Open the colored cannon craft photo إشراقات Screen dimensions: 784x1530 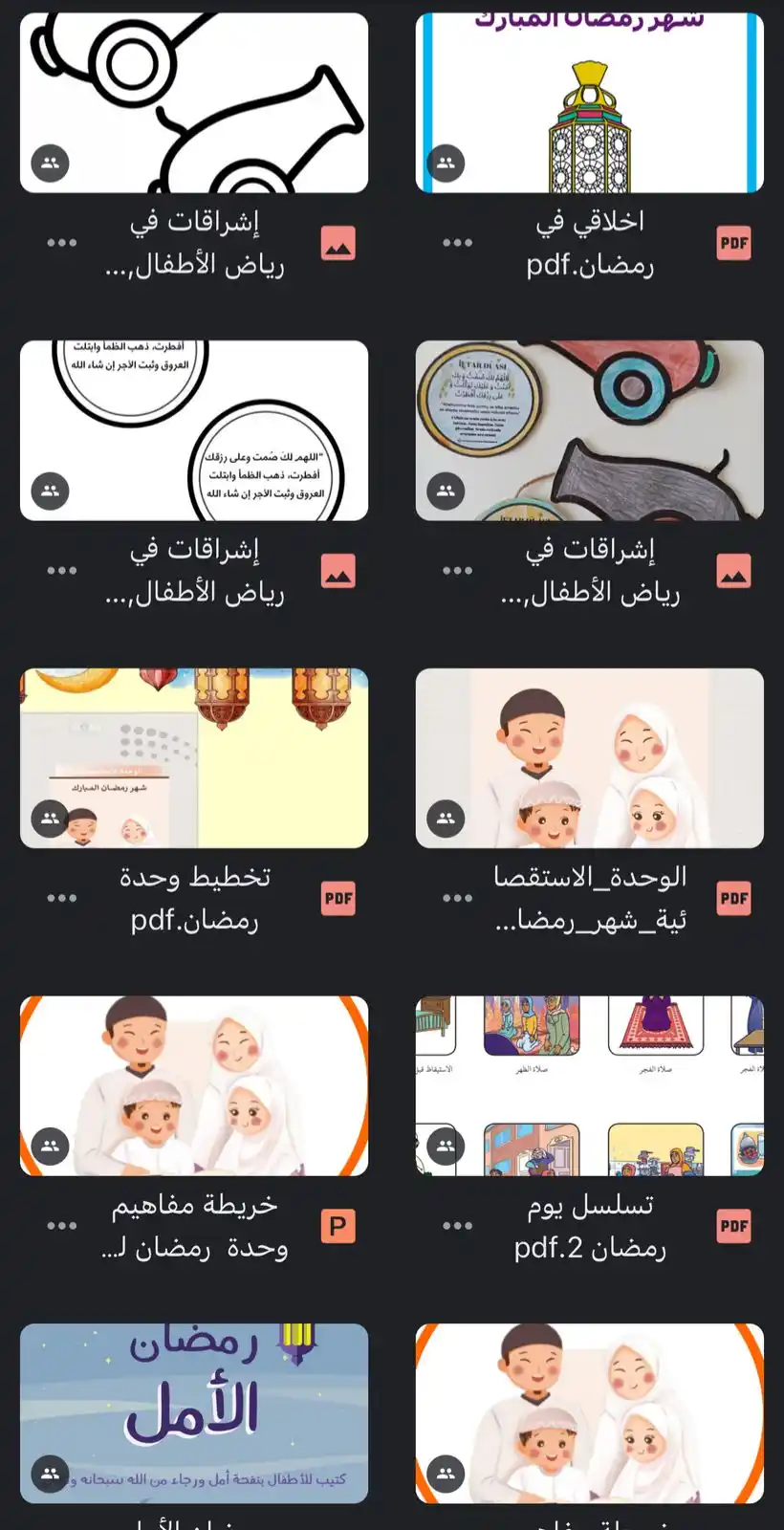589,430
